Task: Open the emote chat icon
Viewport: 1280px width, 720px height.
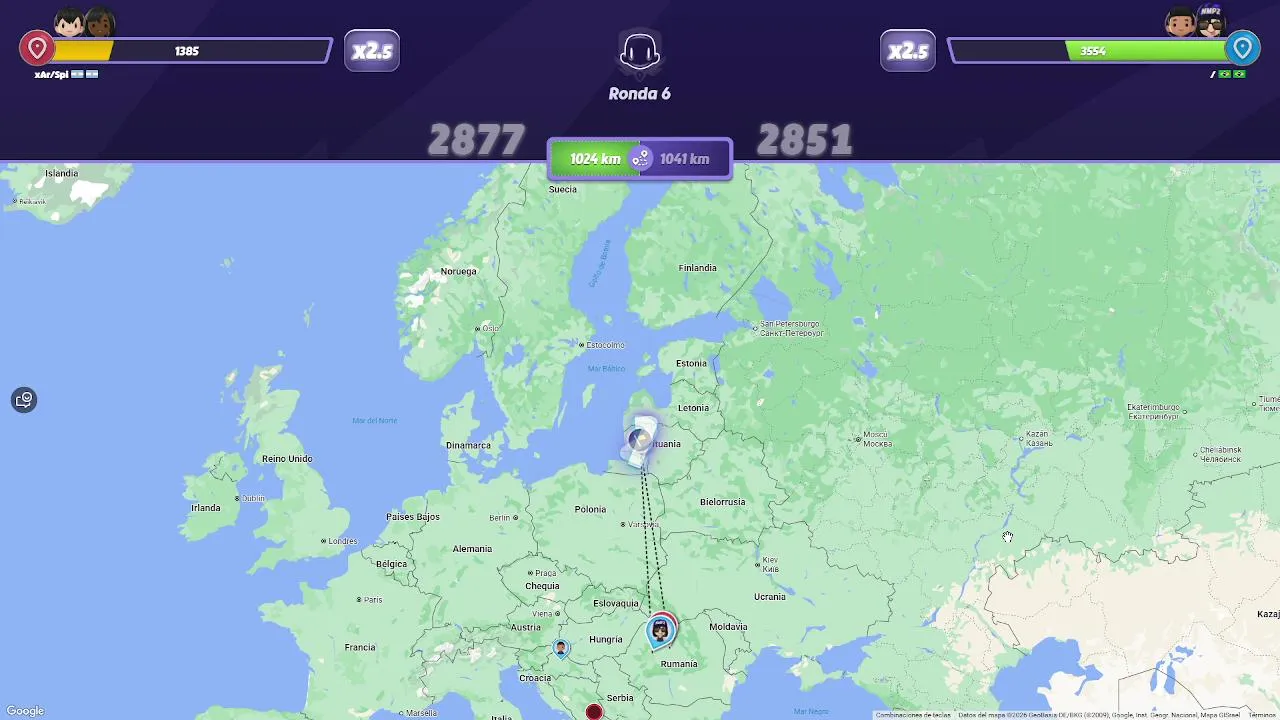Action: (24, 400)
